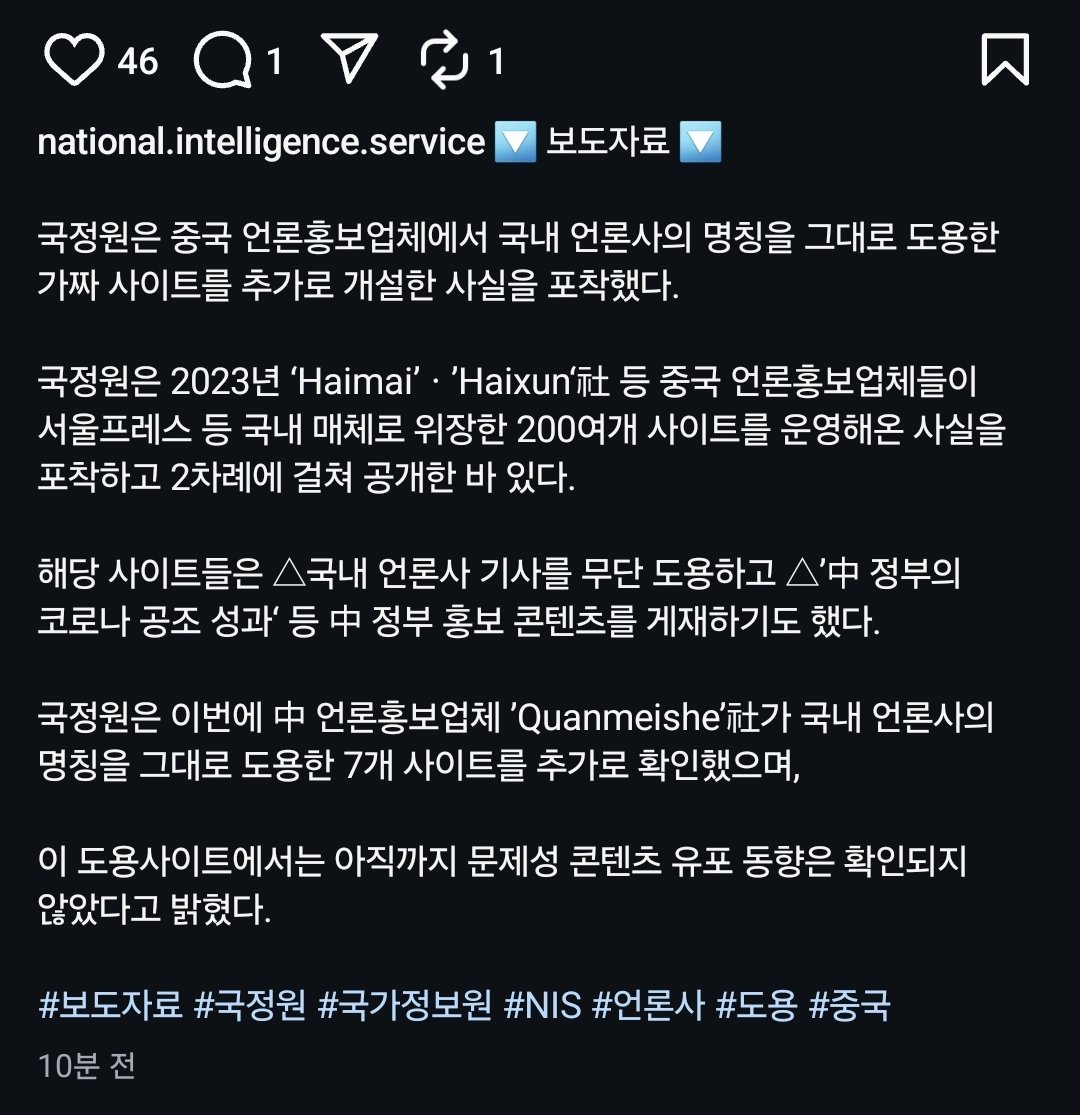The image size is (1080, 1115).
Task: Open the #NIS hashtag
Action: tap(543, 1004)
